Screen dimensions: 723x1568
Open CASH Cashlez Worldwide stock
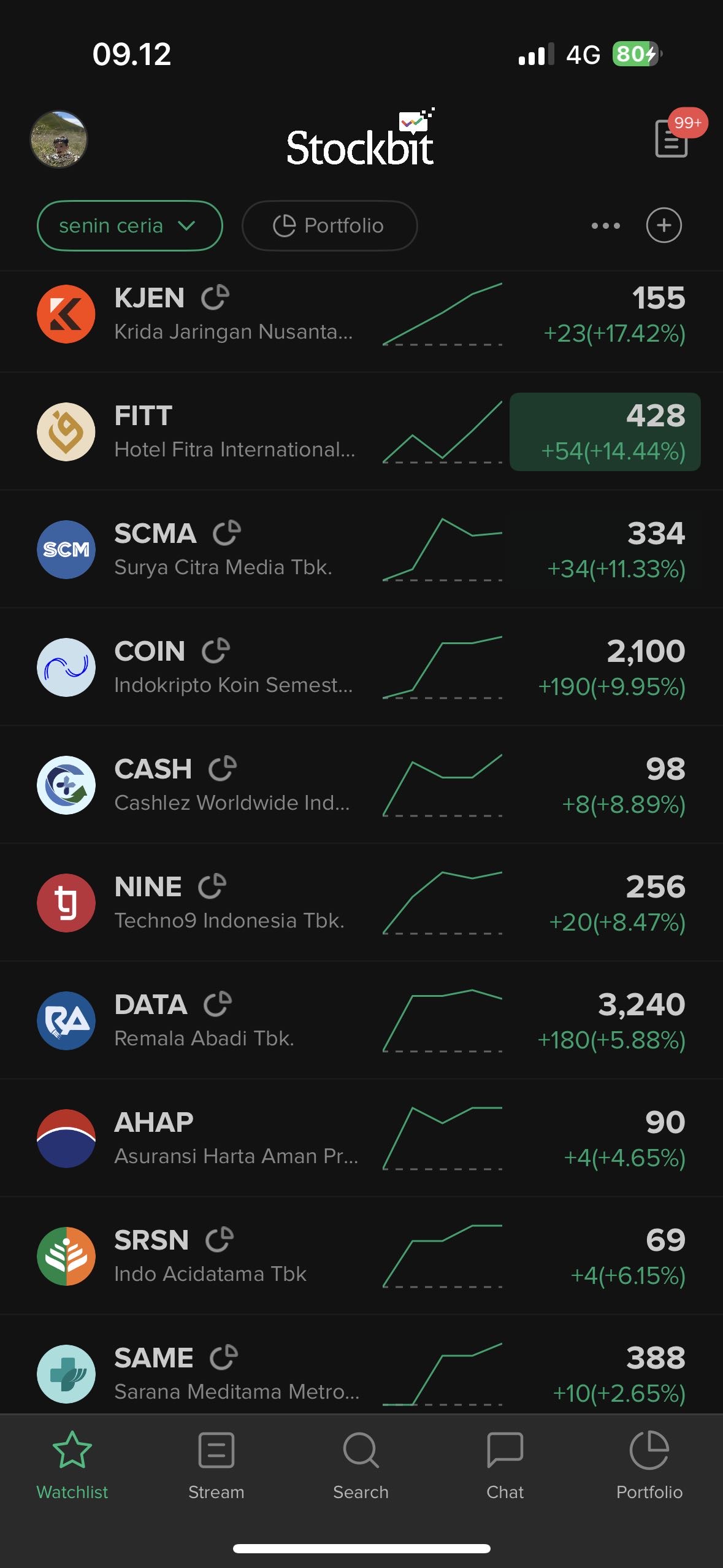point(361,785)
